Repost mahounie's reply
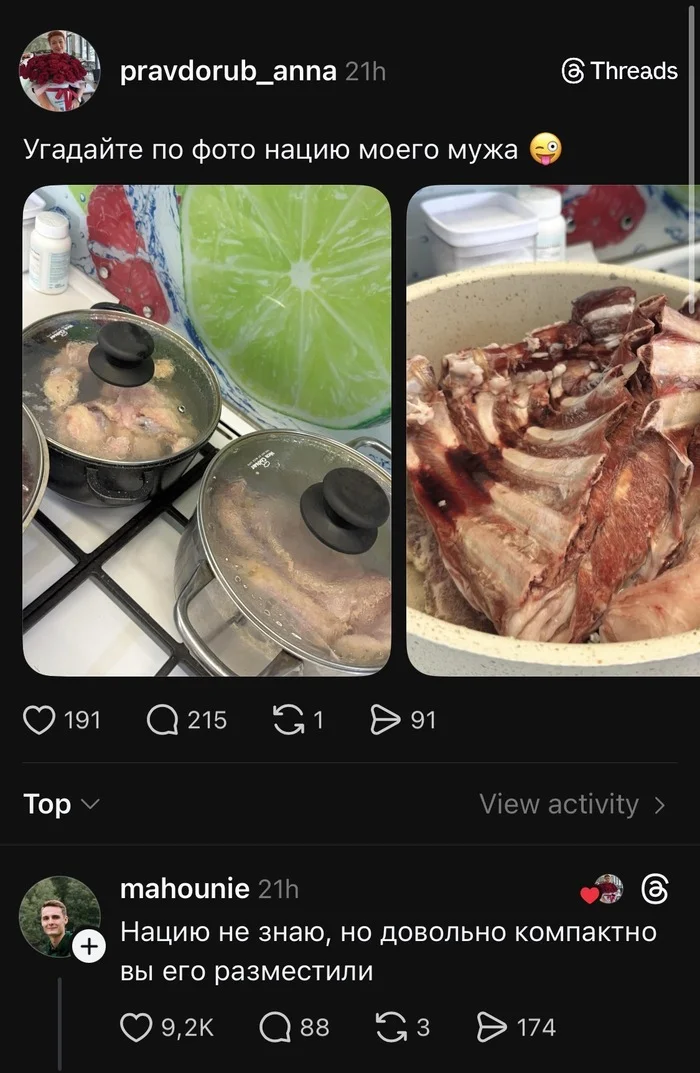 pyautogui.click(x=390, y=1027)
